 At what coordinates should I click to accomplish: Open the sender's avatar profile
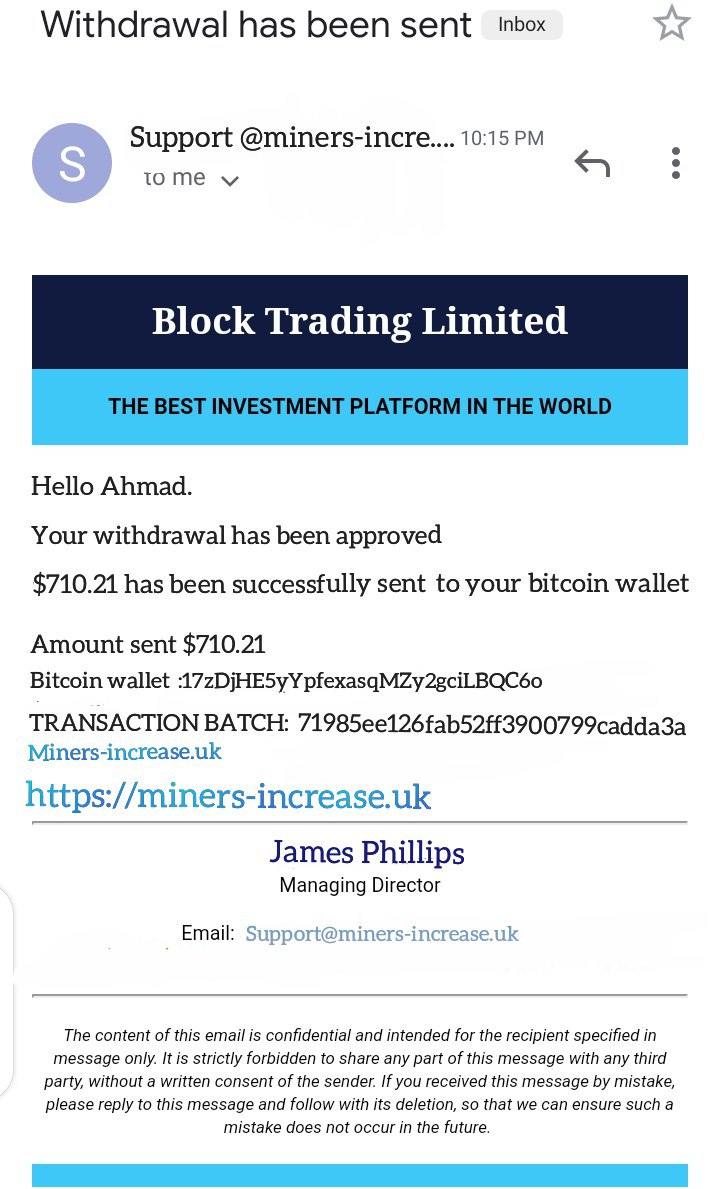72,163
